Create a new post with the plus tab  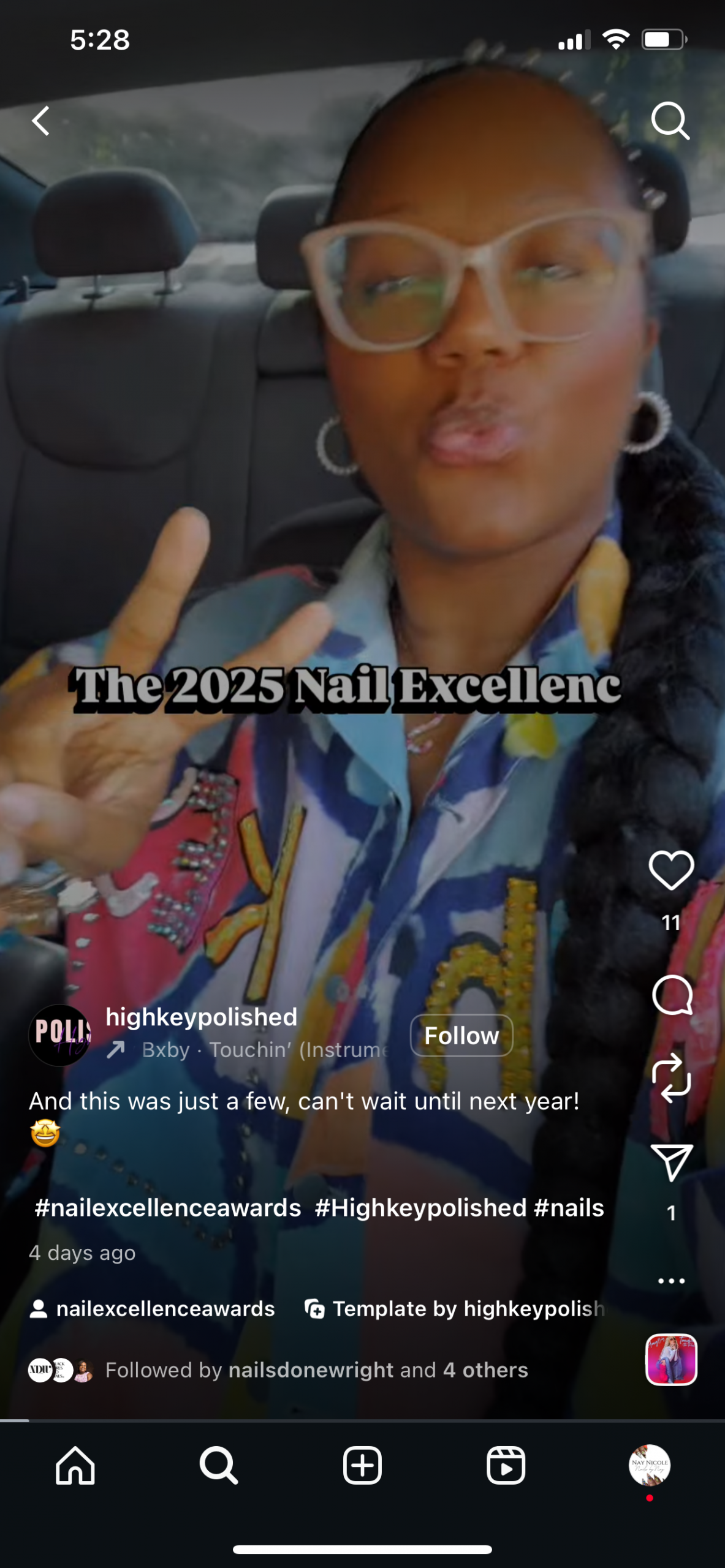click(362, 1466)
